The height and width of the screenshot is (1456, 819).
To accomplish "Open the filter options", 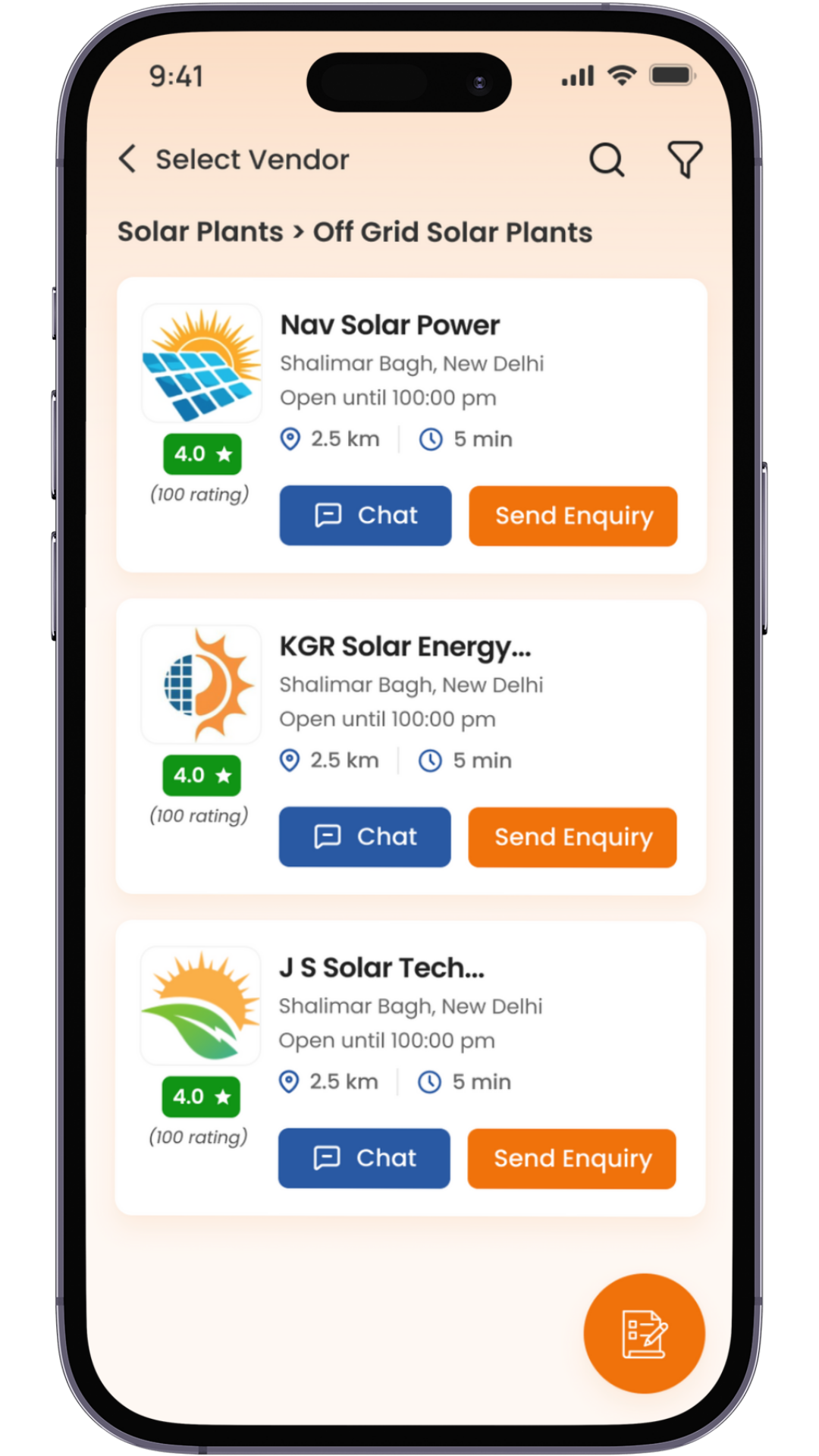I will [x=684, y=159].
